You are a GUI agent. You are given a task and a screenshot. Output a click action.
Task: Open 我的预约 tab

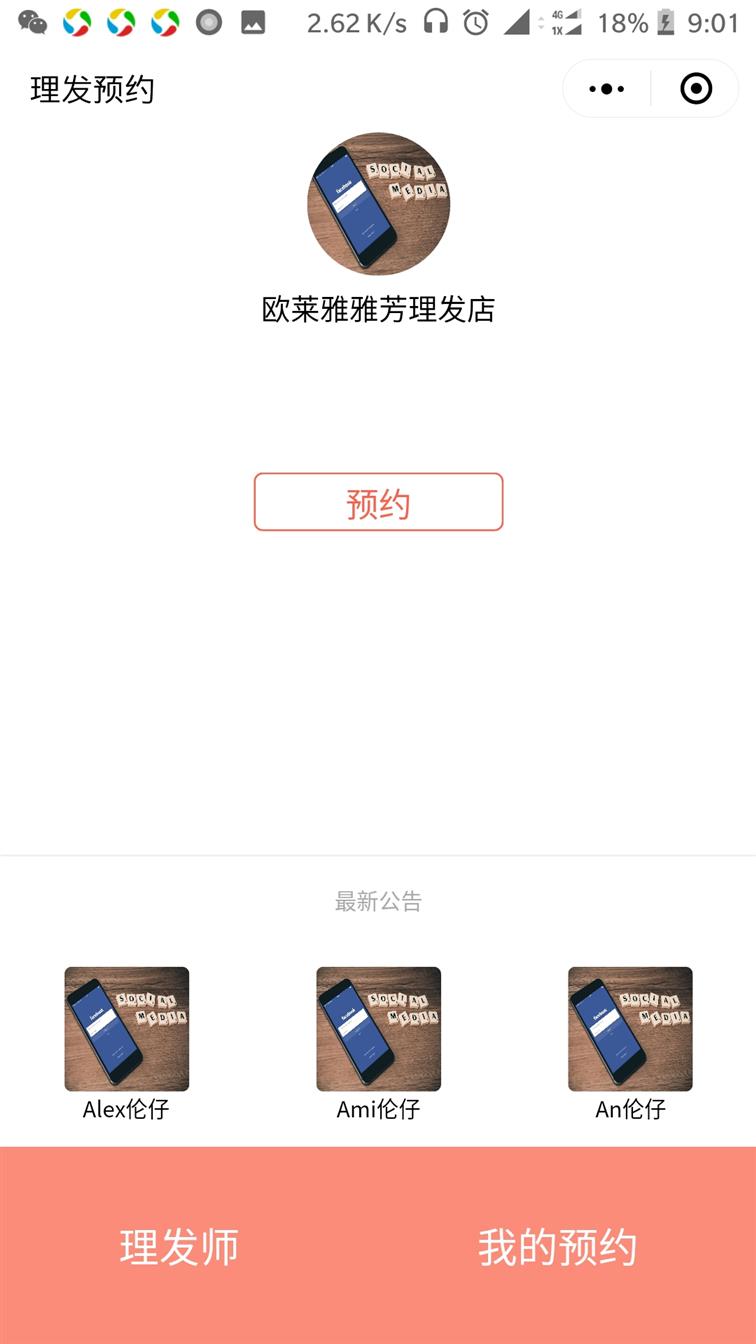pos(557,1246)
